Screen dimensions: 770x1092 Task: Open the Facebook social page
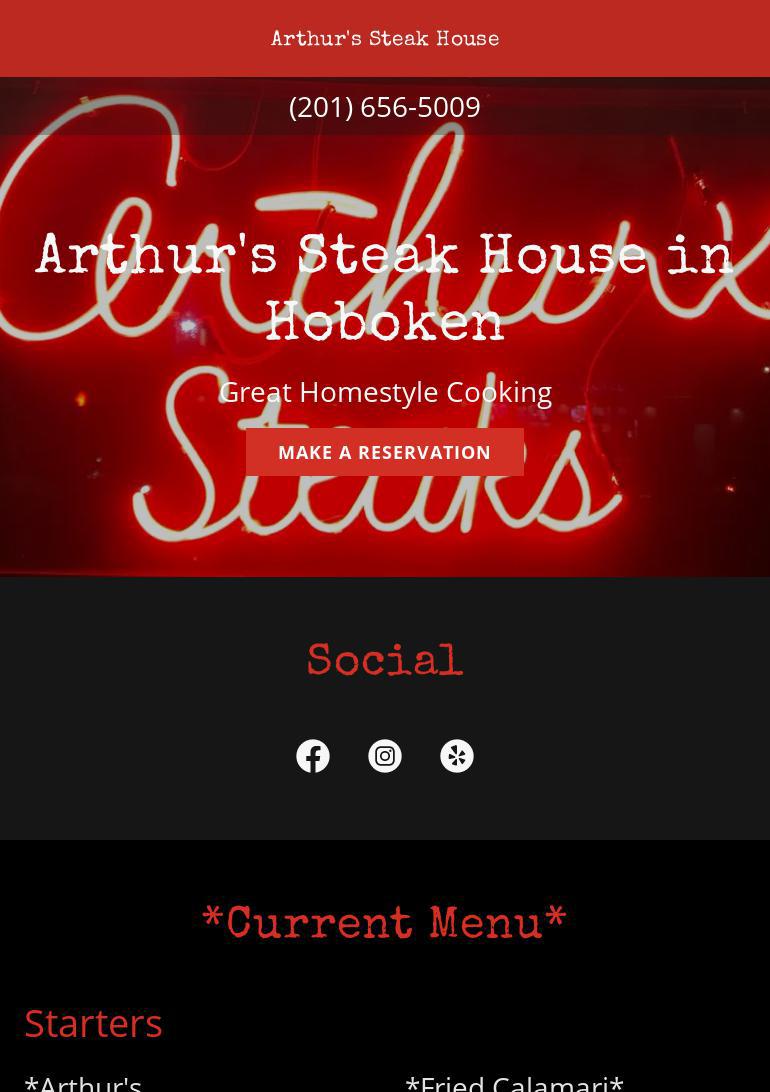pos(313,756)
